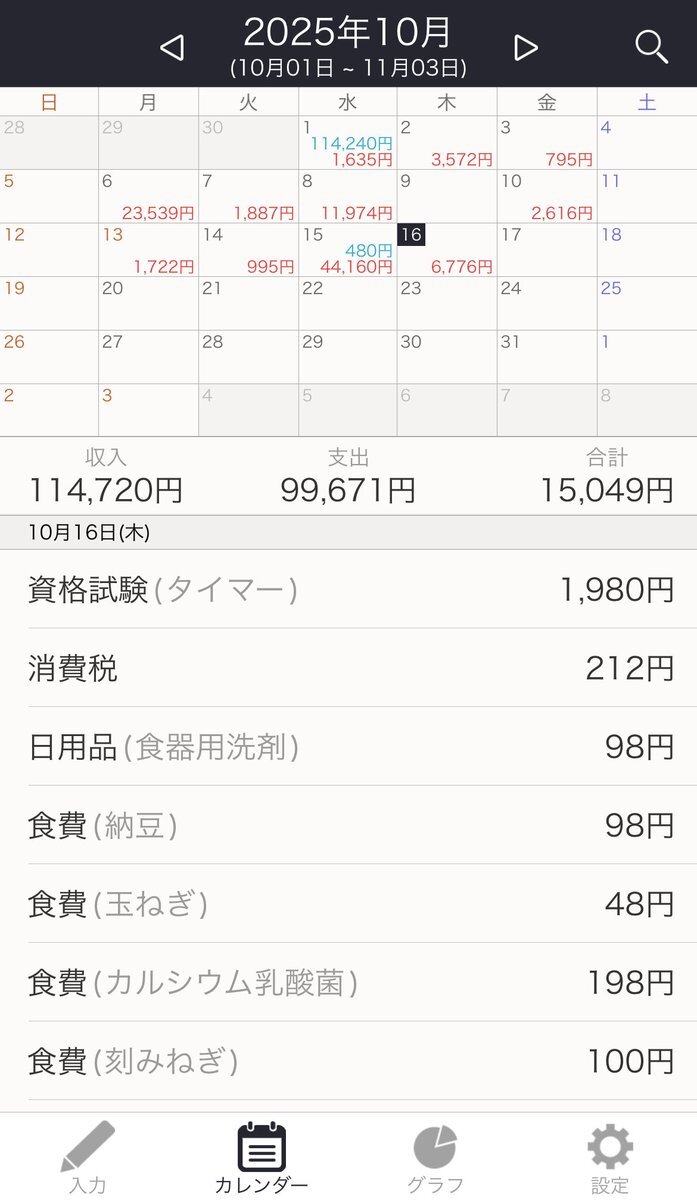
Task: Open the 設定 tab
Action: click(610, 1158)
